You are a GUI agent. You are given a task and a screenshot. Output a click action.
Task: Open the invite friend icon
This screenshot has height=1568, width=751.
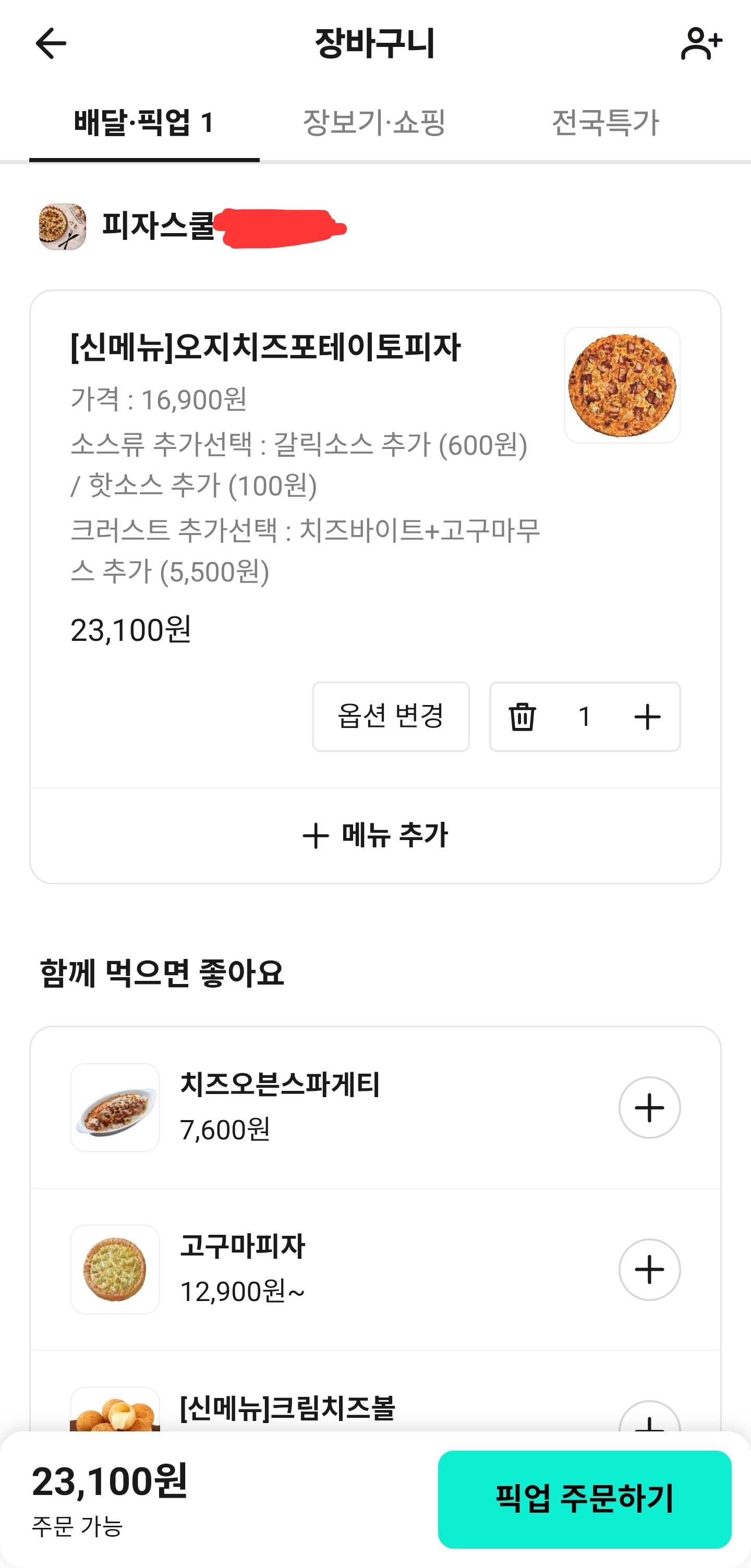(x=701, y=43)
